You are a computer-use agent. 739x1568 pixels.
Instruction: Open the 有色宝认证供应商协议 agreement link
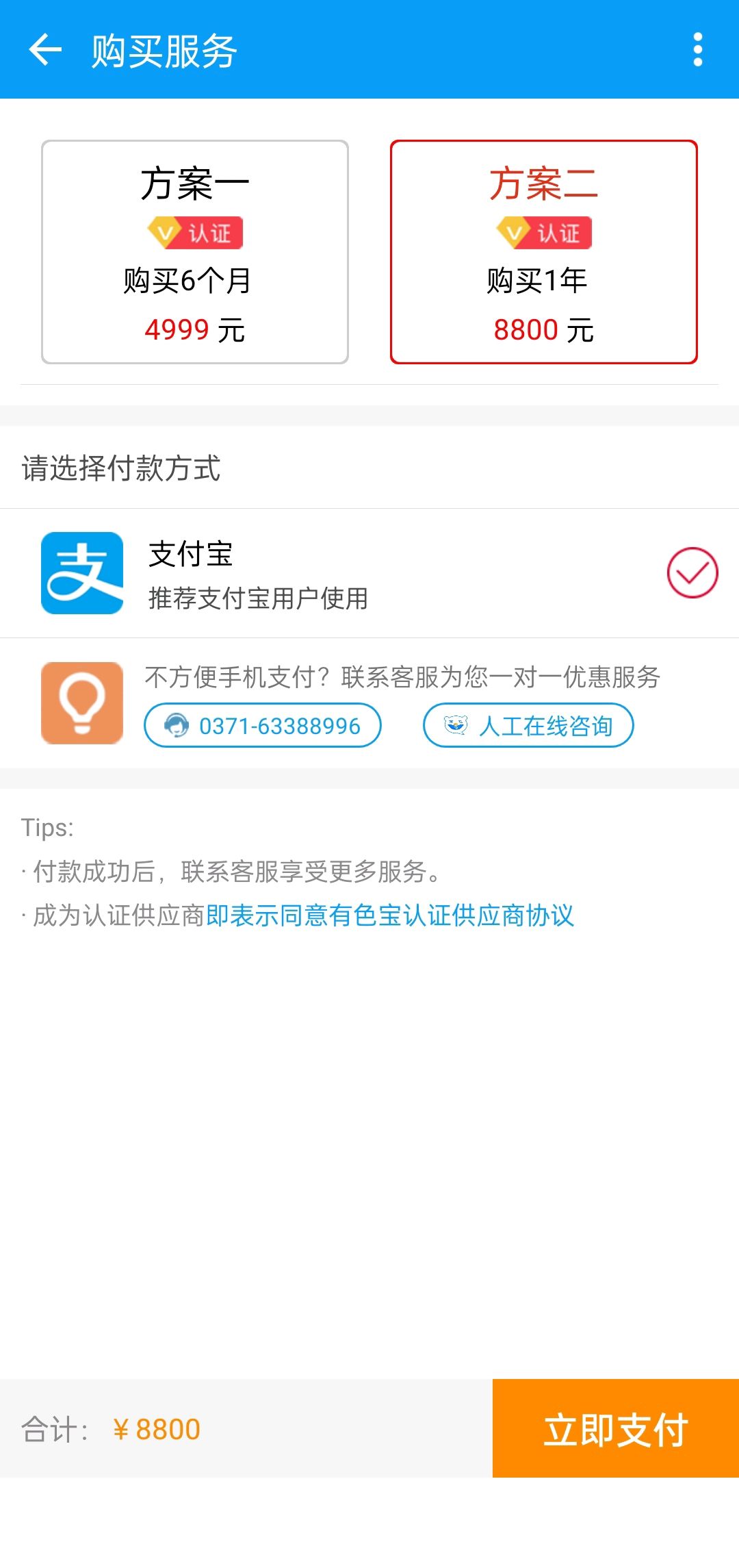[x=390, y=915]
